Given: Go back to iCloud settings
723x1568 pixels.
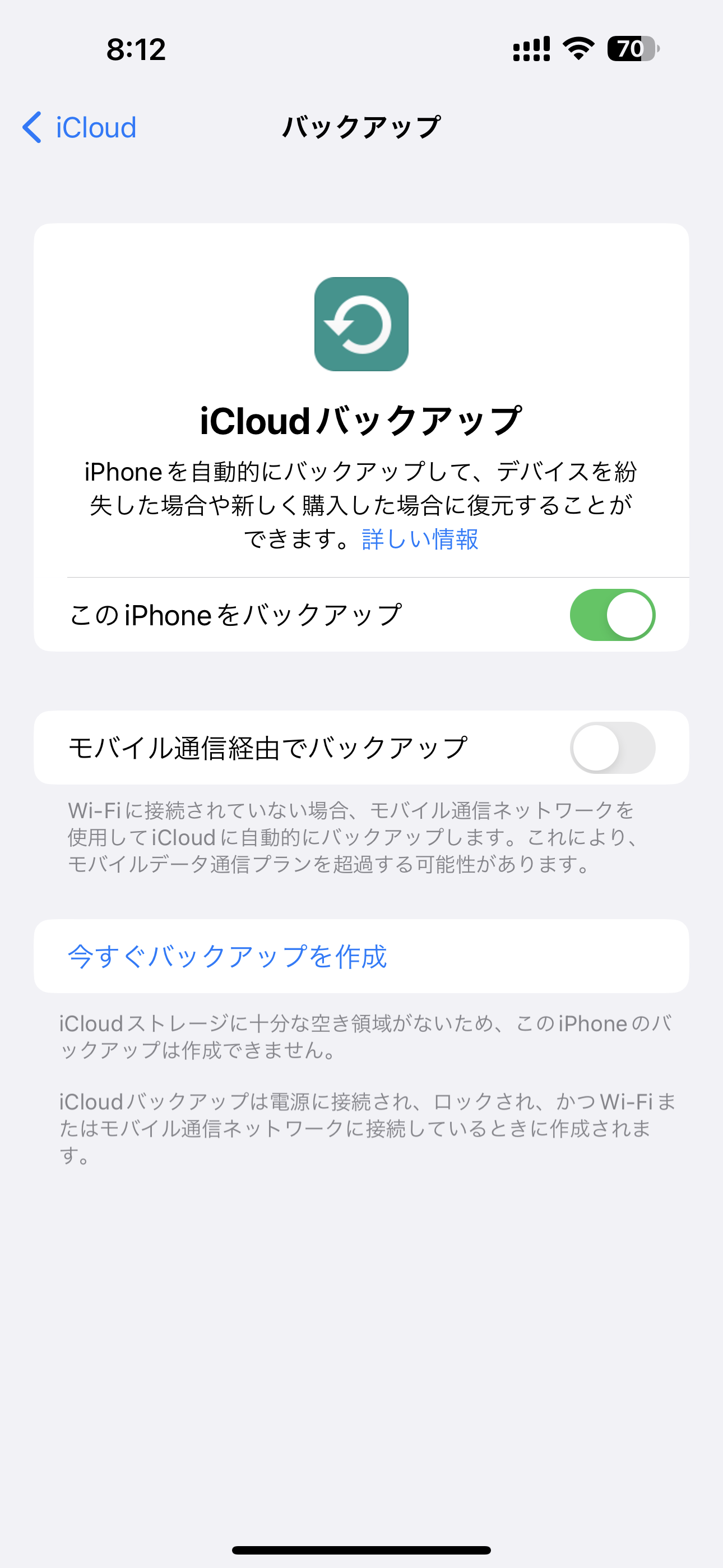Looking at the screenshot, I should click(x=80, y=128).
